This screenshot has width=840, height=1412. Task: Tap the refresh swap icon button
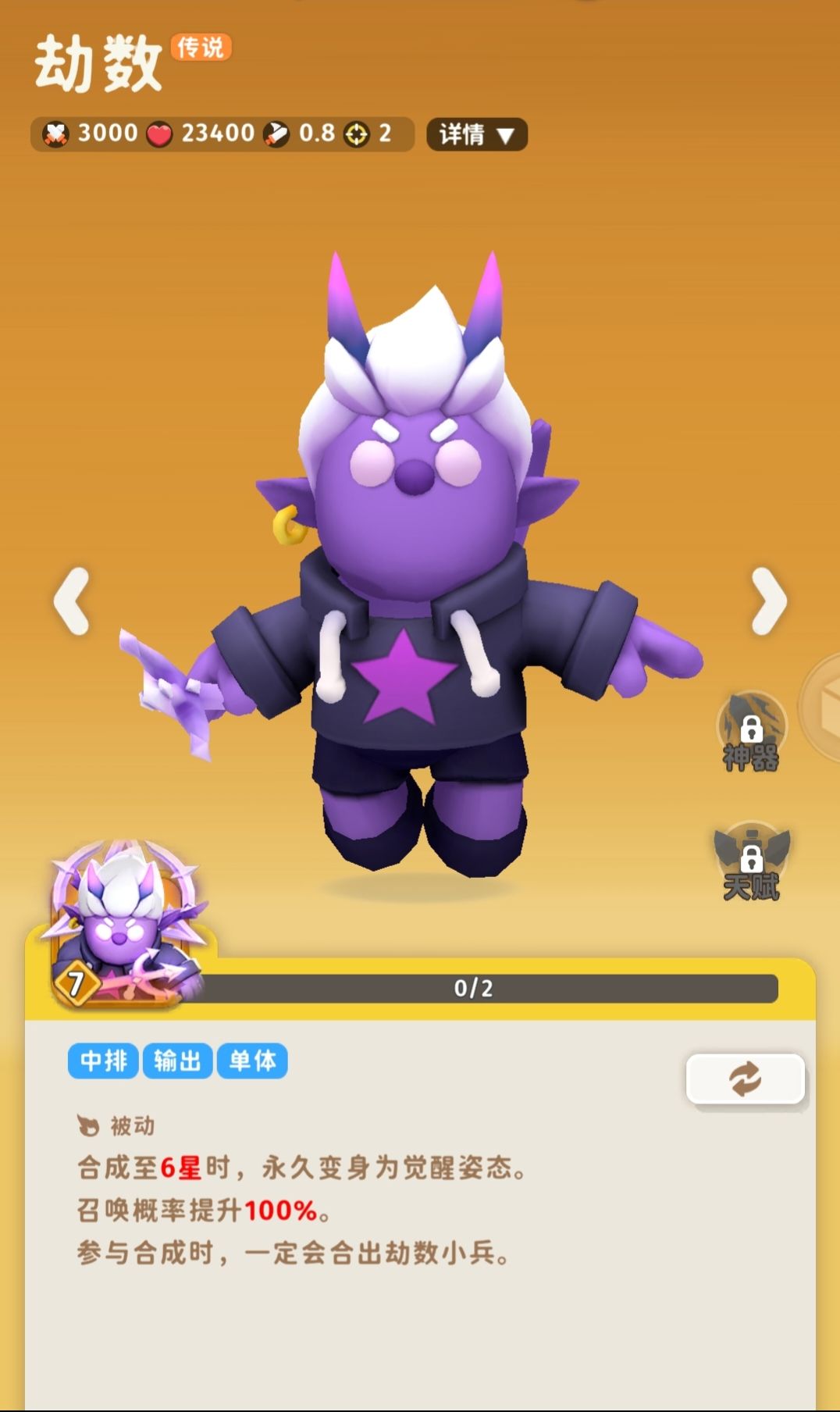pyautogui.click(x=744, y=1078)
